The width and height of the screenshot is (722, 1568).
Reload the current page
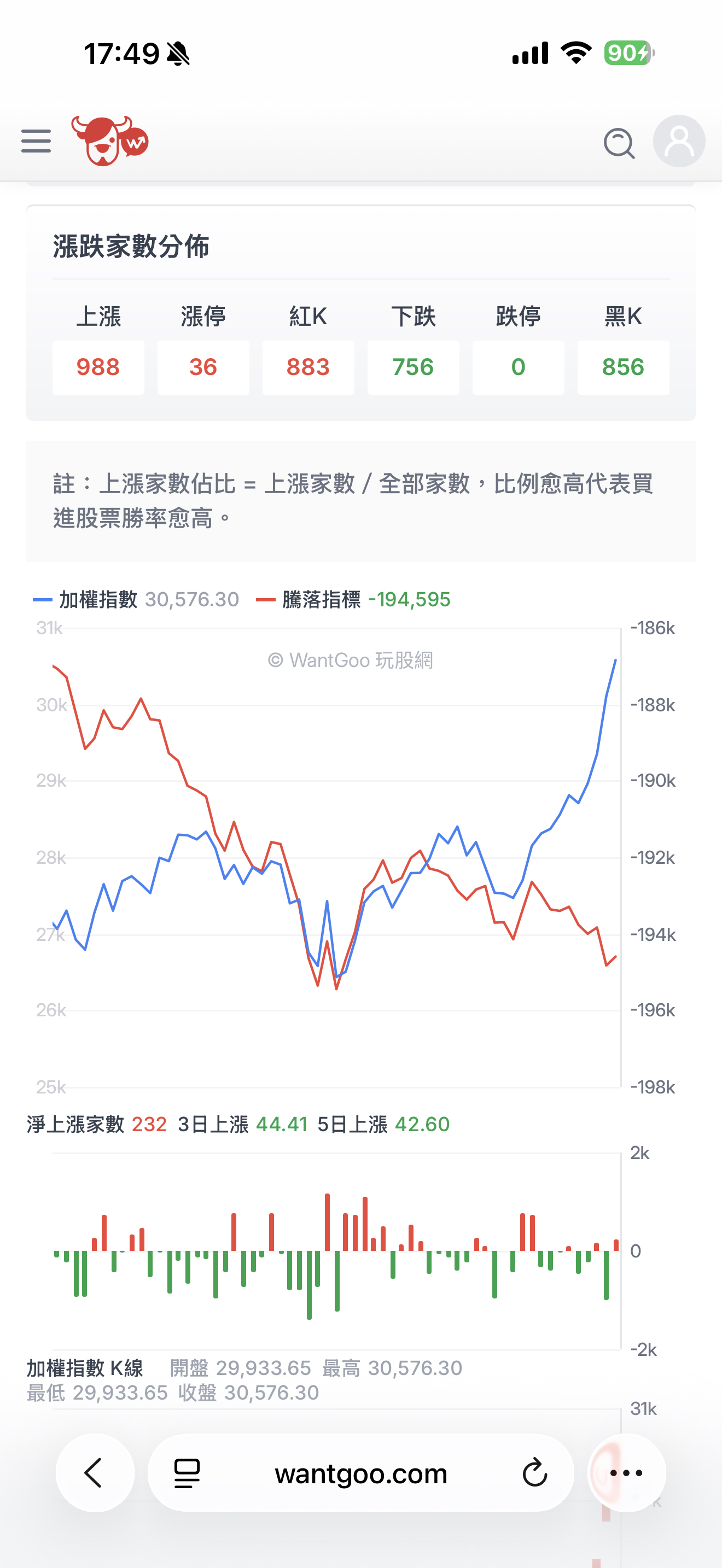point(534,1473)
